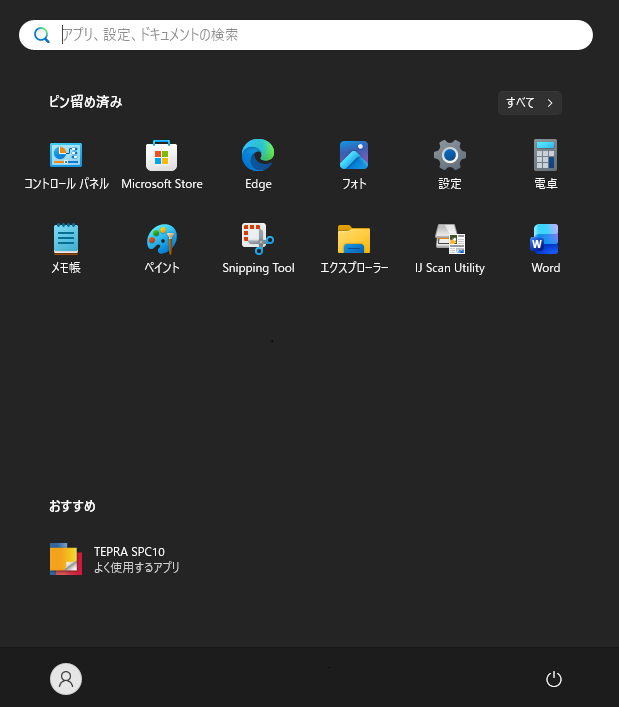Launch the Edge browser

pos(258,164)
